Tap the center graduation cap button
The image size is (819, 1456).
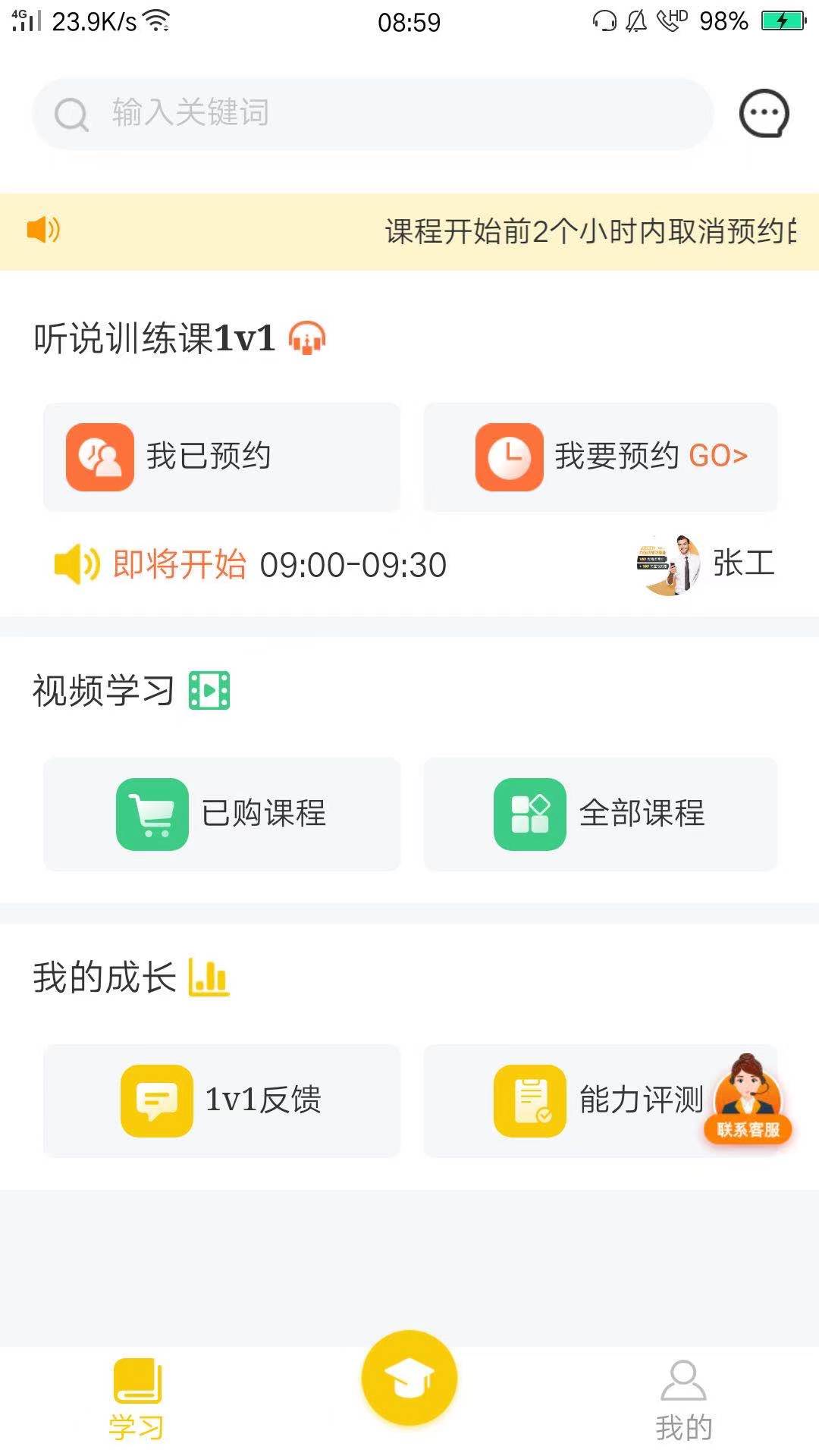click(x=409, y=1378)
